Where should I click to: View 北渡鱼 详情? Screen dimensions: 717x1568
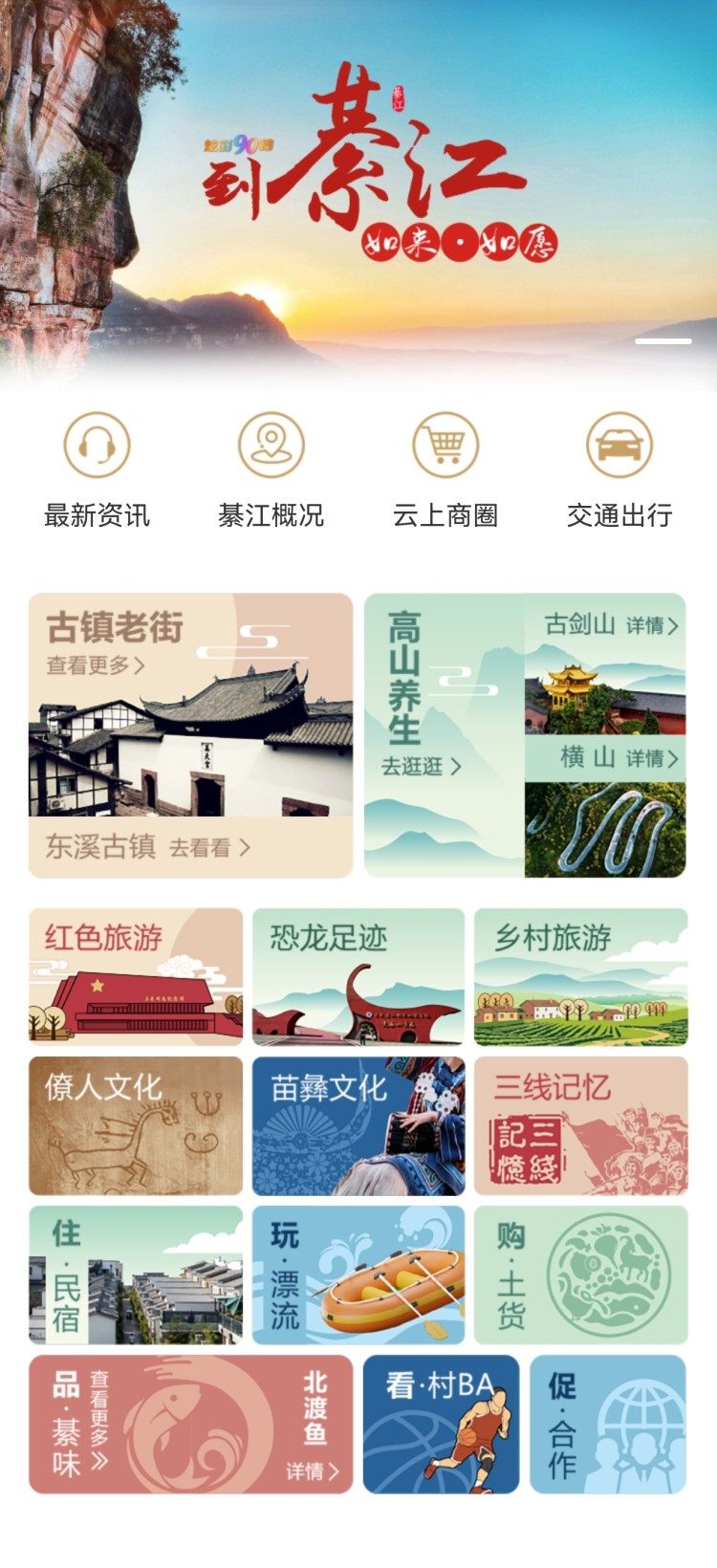(x=314, y=1471)
